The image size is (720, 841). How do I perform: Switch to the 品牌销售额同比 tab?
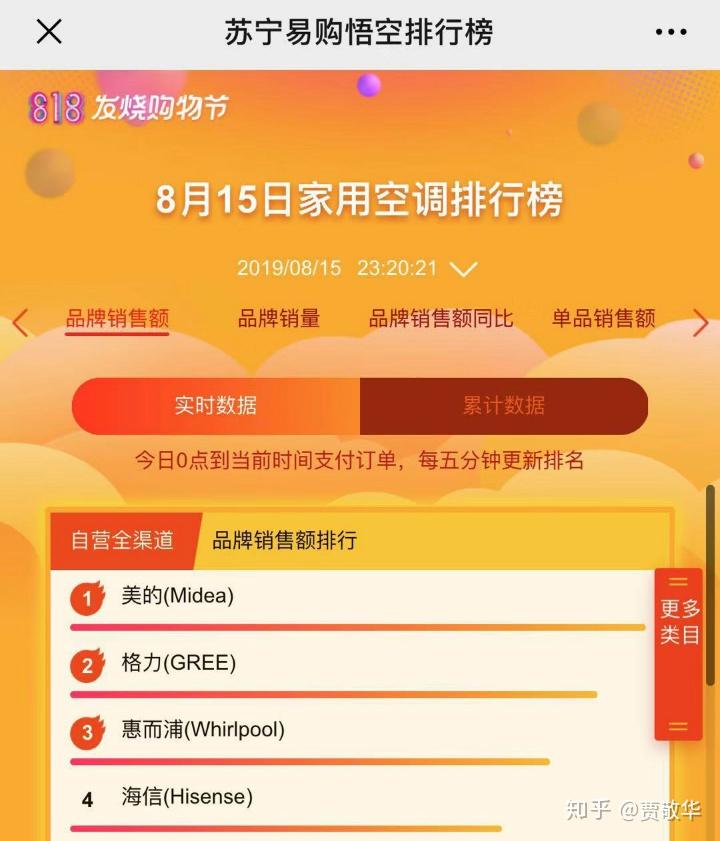coord(441,319)
